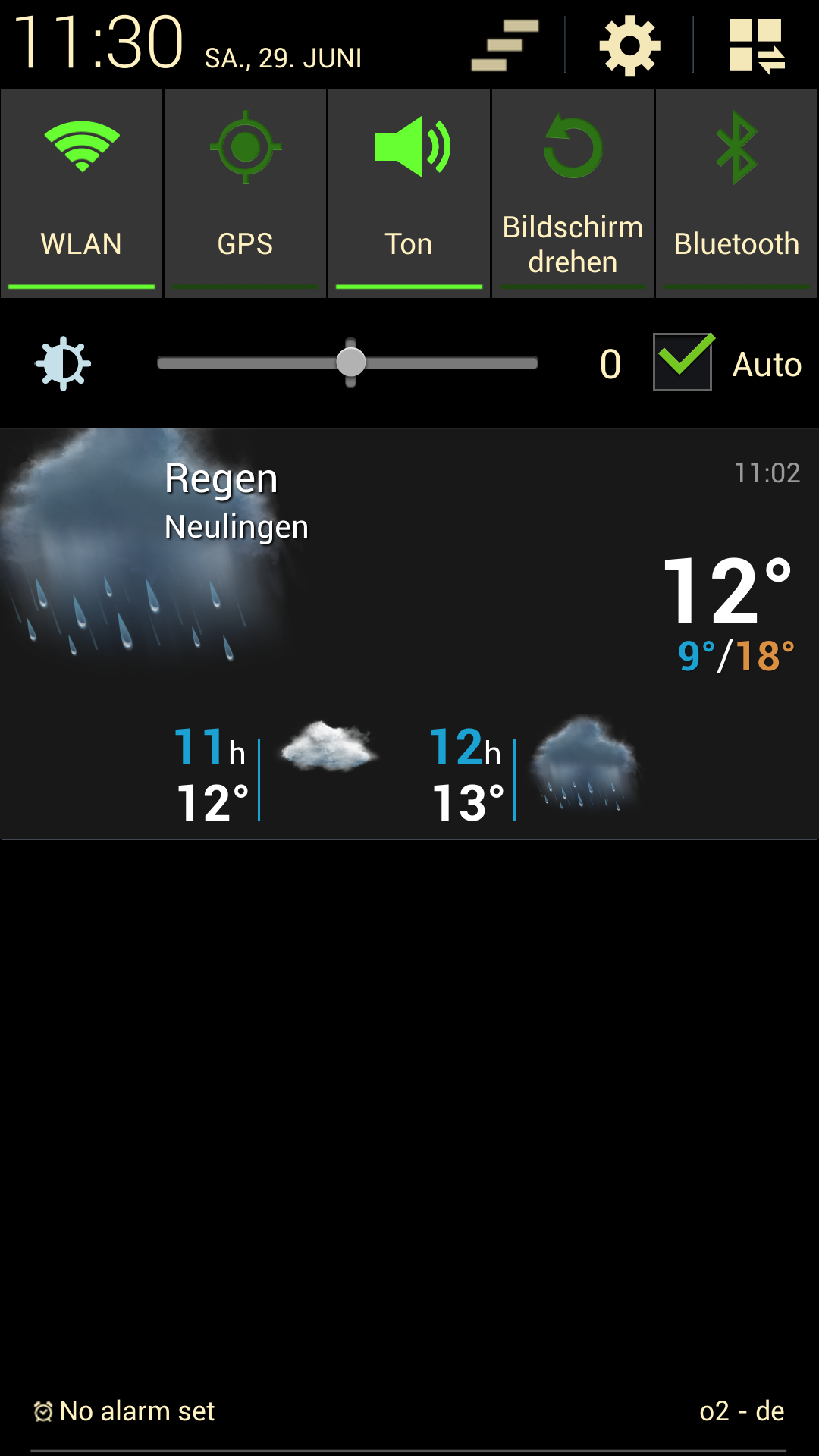
Task: Toggle Bildschirm drehen rotation setting
Action: click(x=573, y=193)
